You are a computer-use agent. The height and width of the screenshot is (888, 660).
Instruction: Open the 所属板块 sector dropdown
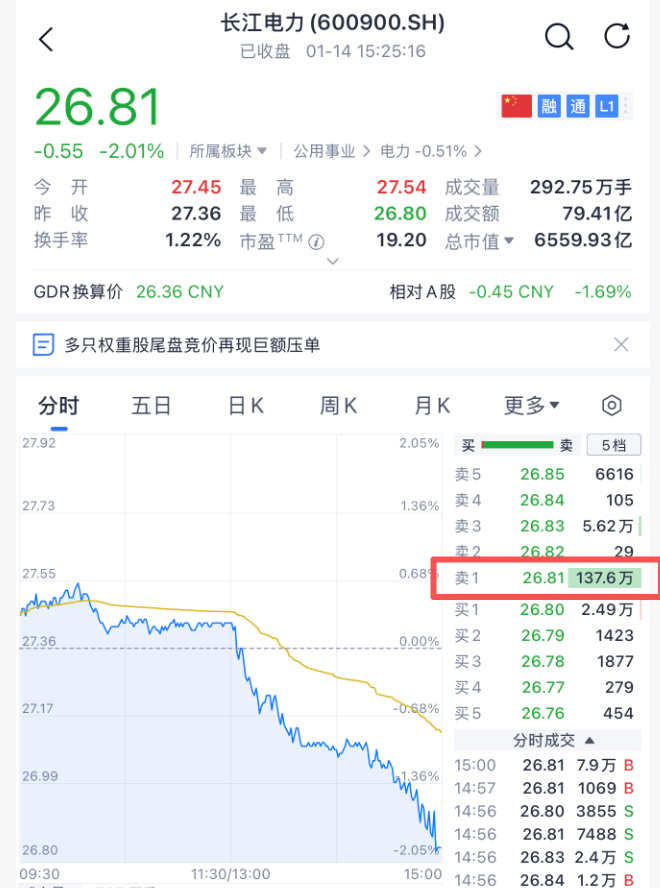point(229,151)
